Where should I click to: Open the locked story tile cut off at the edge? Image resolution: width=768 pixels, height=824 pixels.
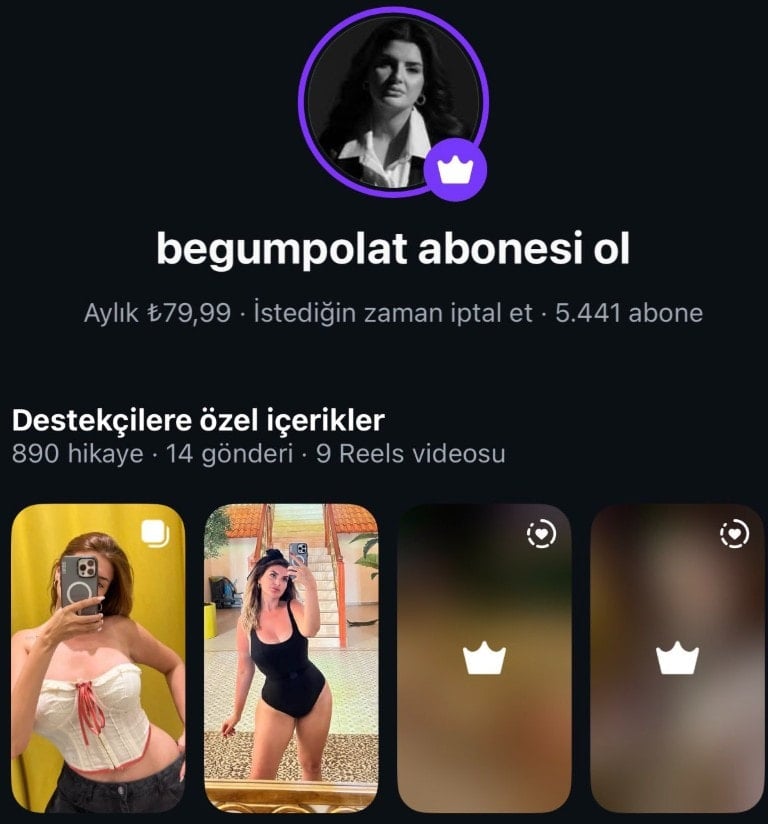pyautogui.click(x=677, y=658)
